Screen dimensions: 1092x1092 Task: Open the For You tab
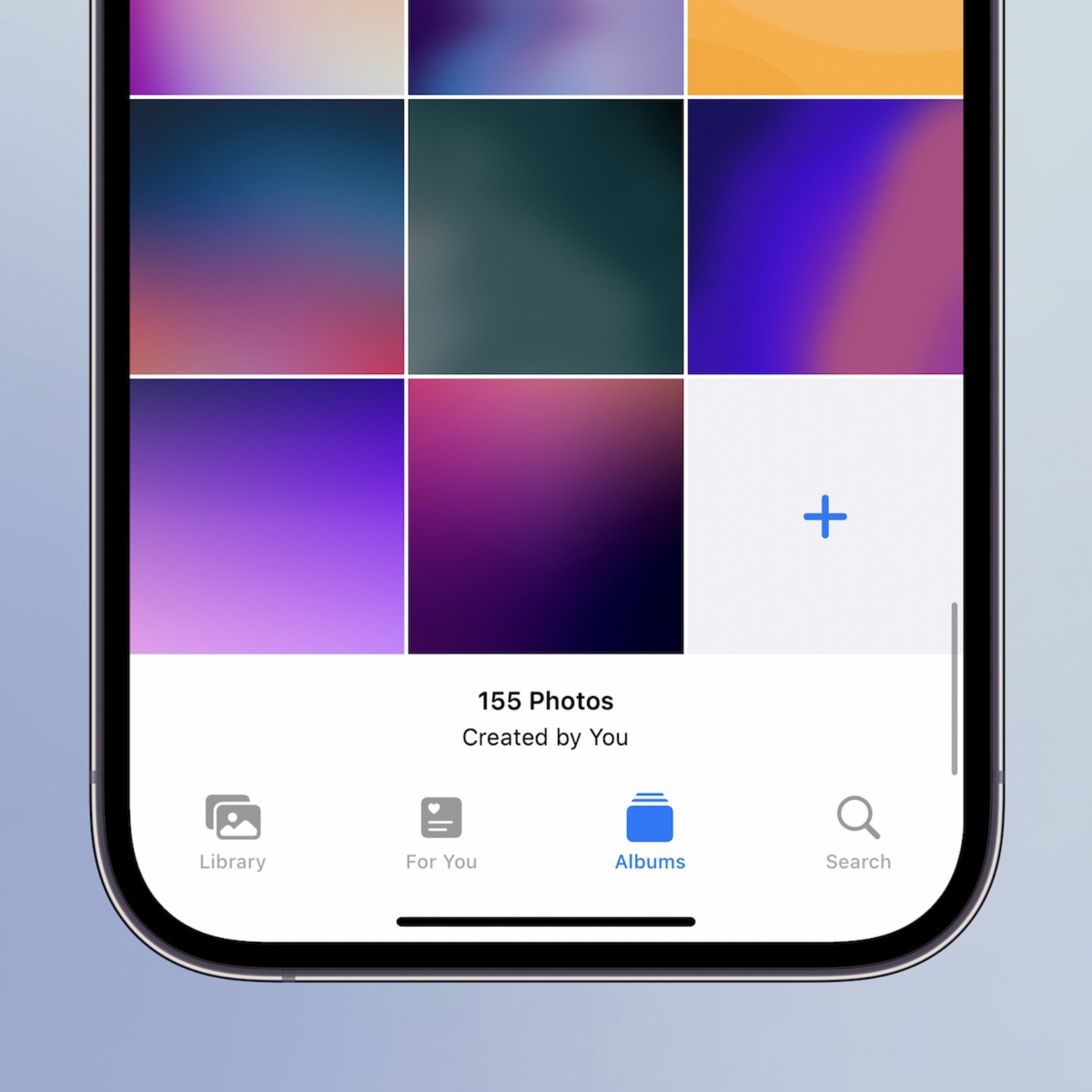pos(441,832)
